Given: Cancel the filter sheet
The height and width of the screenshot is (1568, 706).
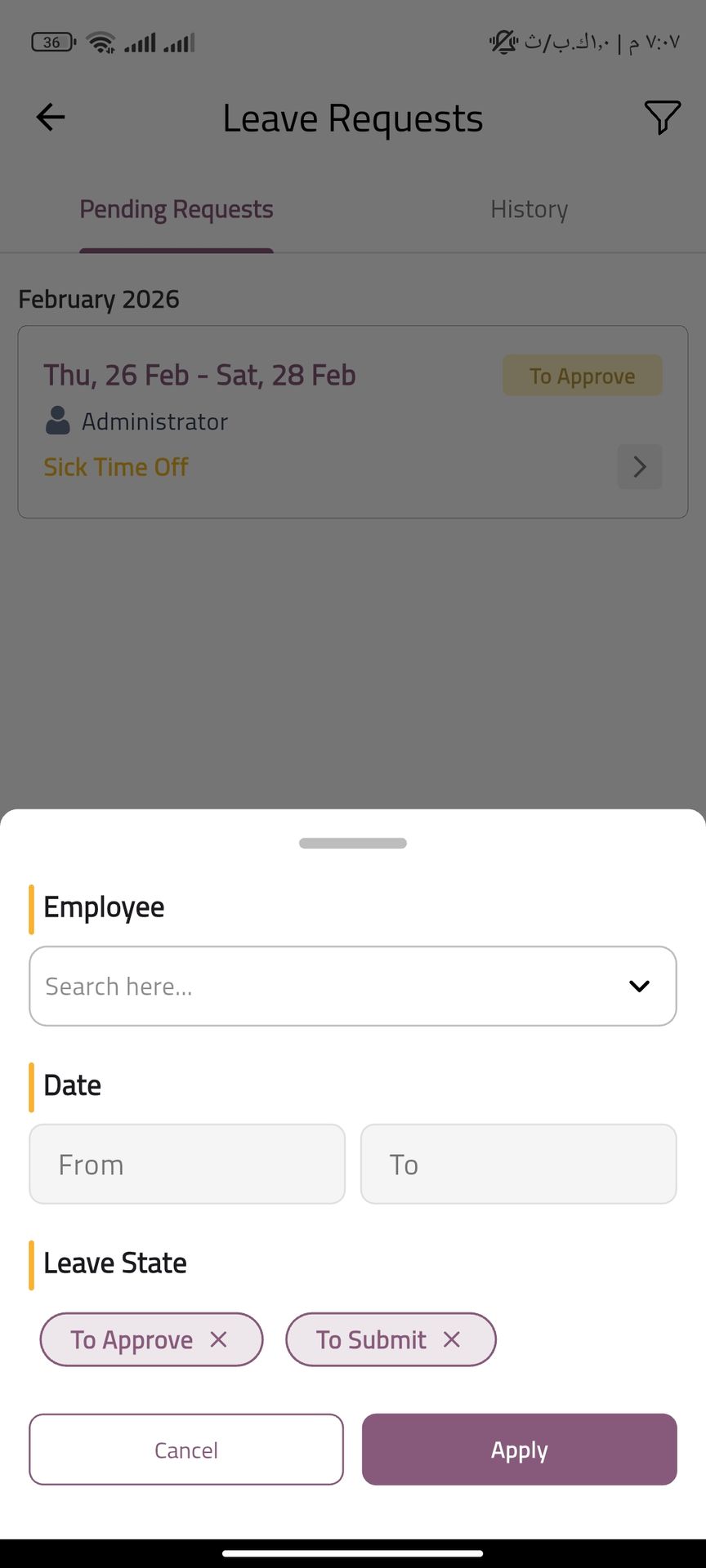Looking at the screenshot, I should click(186, 1450).
